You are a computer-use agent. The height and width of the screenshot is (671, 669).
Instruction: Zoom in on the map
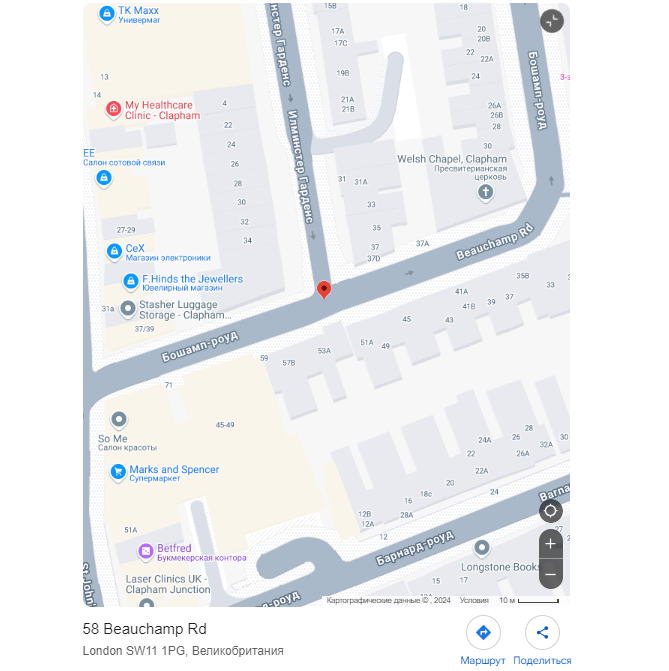coord(550,545)
